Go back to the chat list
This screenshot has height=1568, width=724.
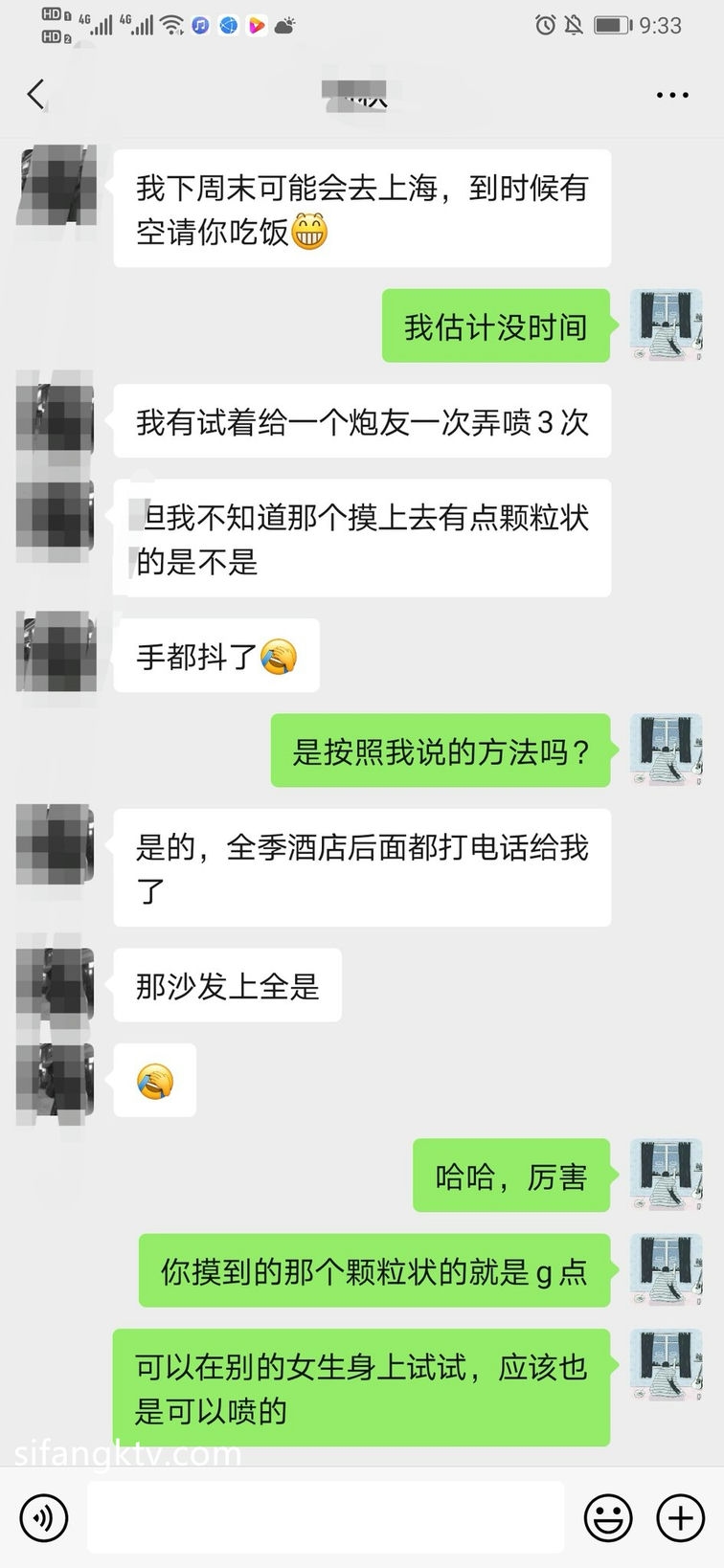tap(36, 94)
